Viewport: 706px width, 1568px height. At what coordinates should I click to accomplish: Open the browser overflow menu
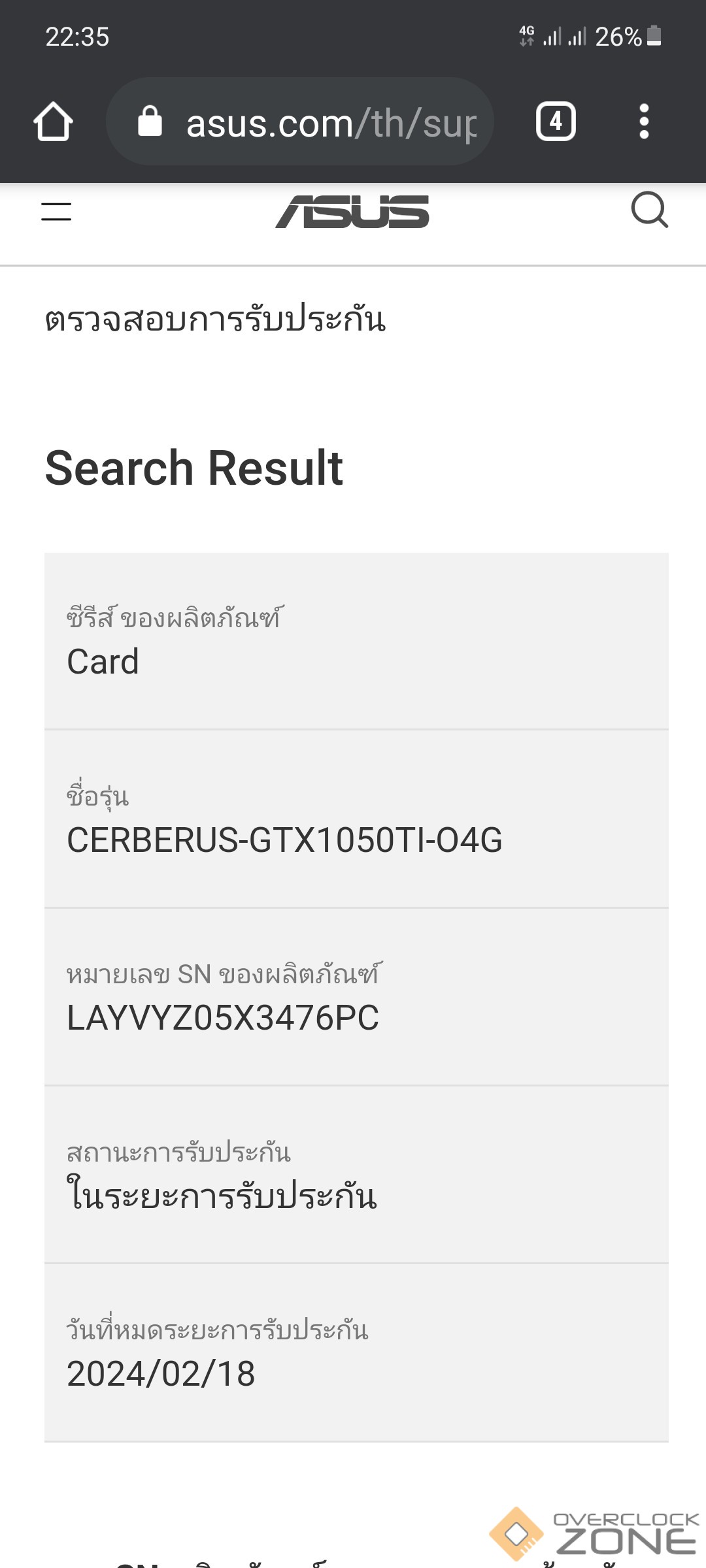point(644,122)
